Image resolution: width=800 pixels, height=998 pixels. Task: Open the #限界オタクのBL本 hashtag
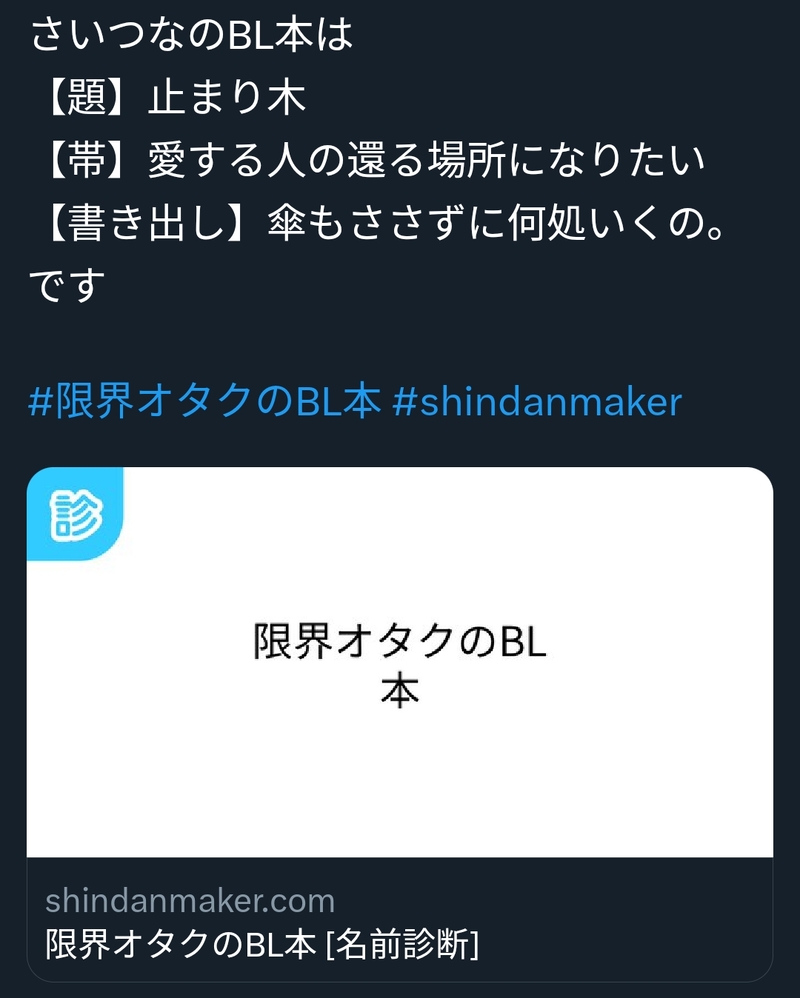(x=205, y=402)
